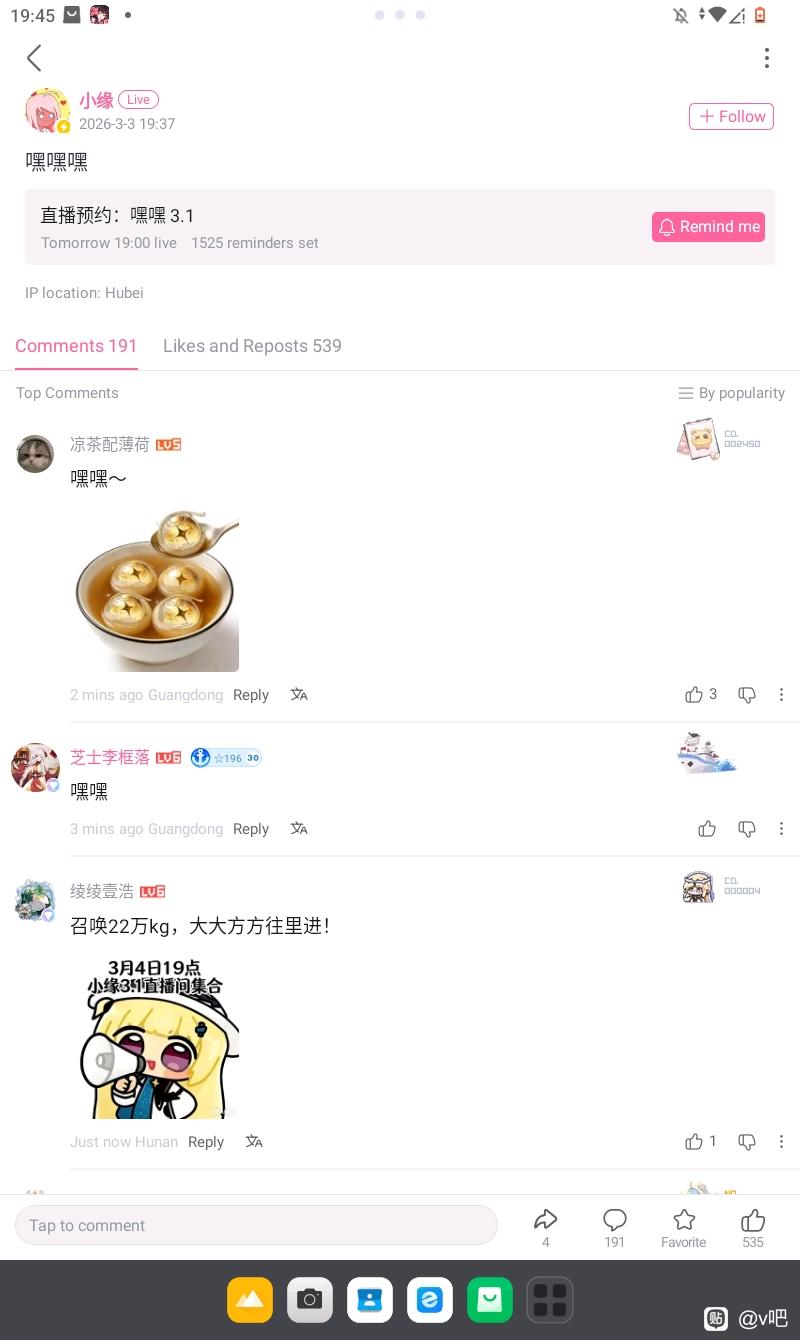
Task: Reply to 绫绫壹浩's comment
Action: click(x=206, y=1142)
